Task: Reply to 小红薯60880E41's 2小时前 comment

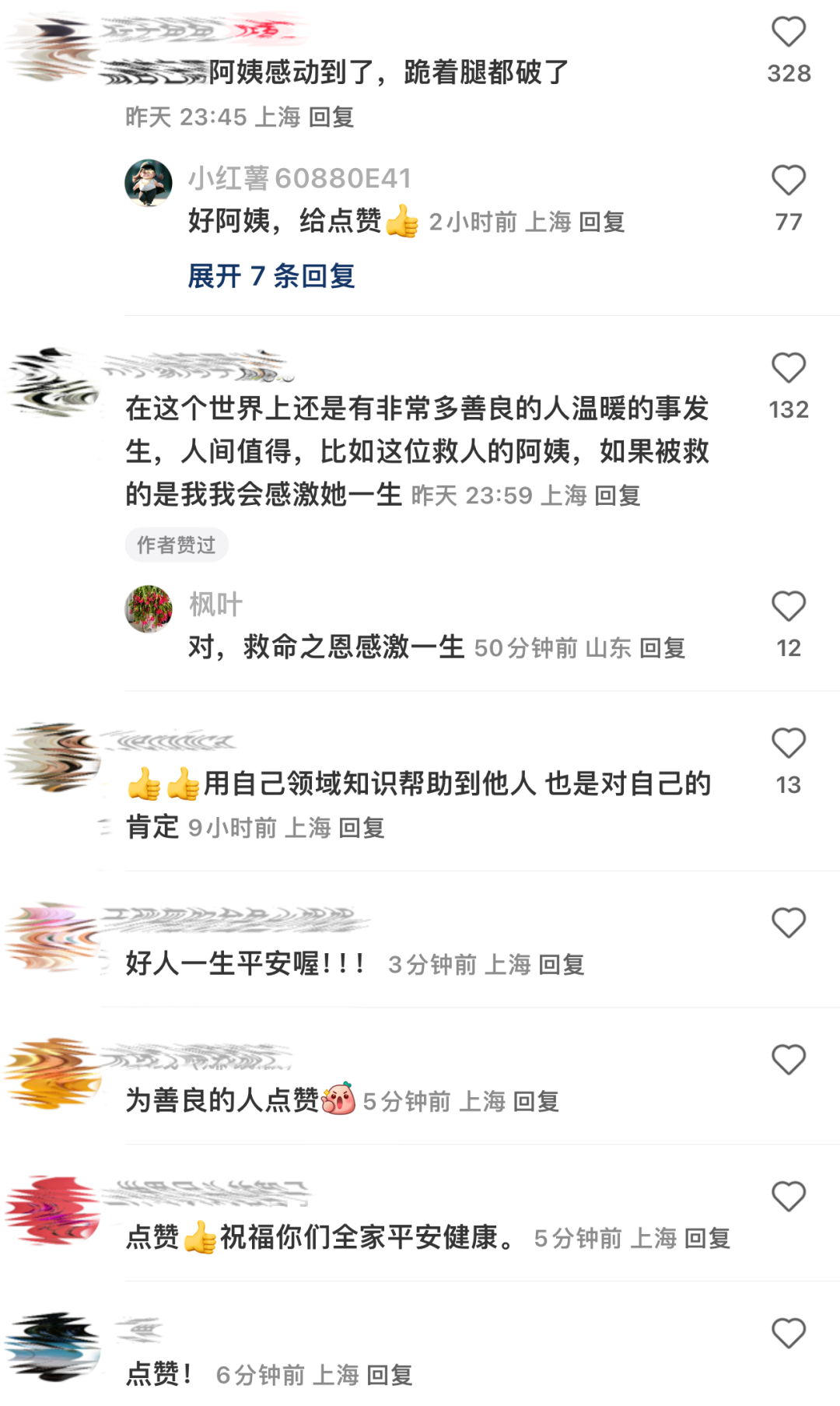Action: click(602, 222)
